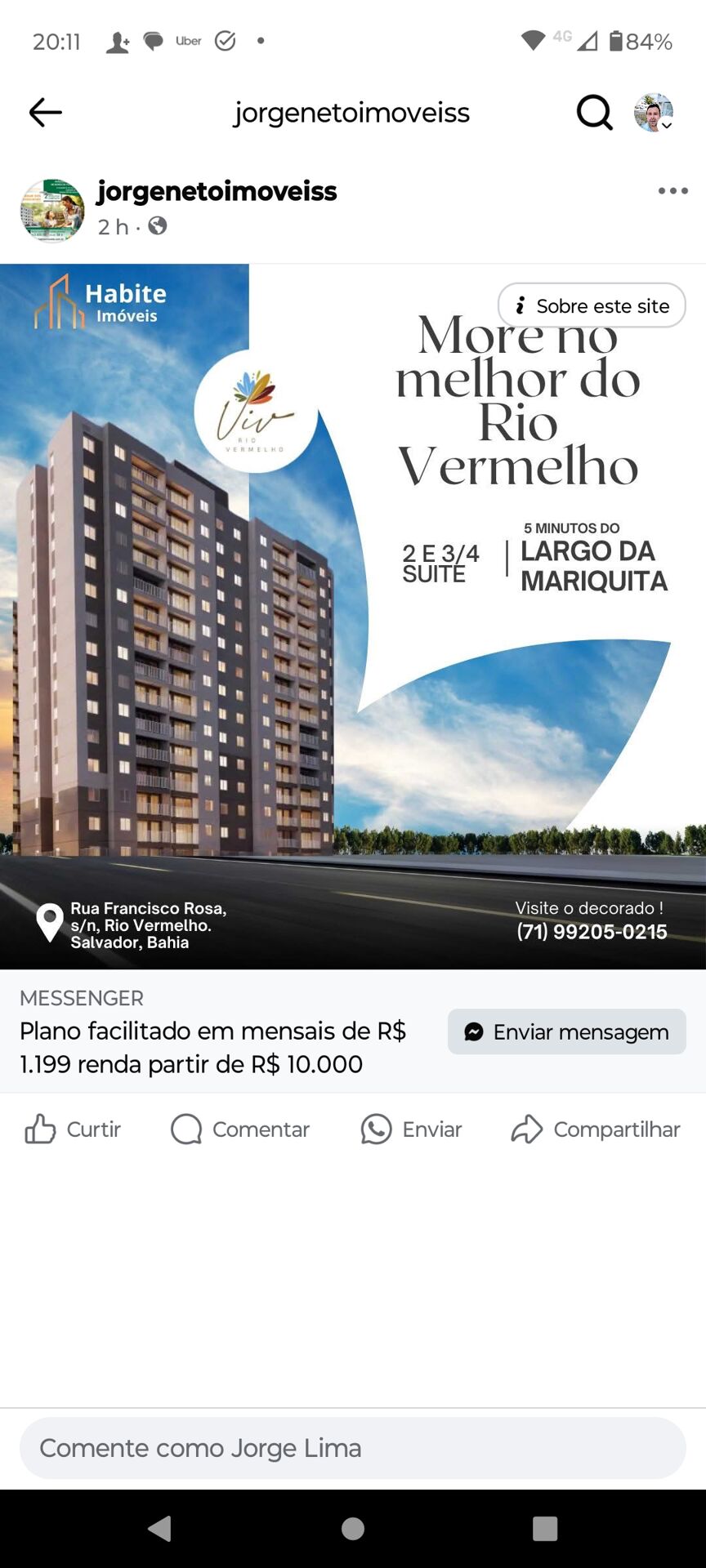Viewport: 706px width, 1568px height.
Task: Open 'Sobre este site' info
Action: 592,305
